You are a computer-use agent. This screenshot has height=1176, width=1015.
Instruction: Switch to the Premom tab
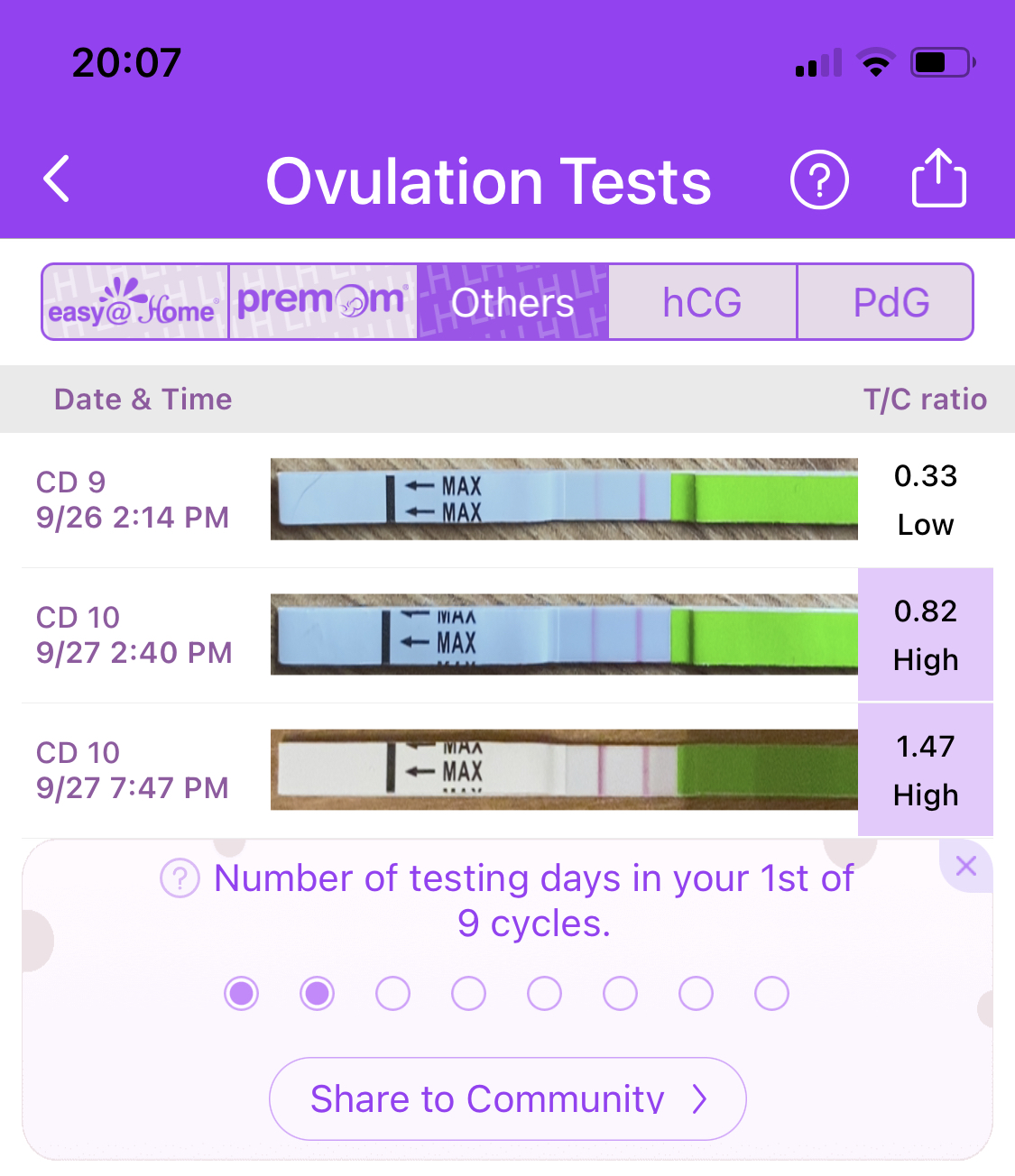tap(323, 302)
